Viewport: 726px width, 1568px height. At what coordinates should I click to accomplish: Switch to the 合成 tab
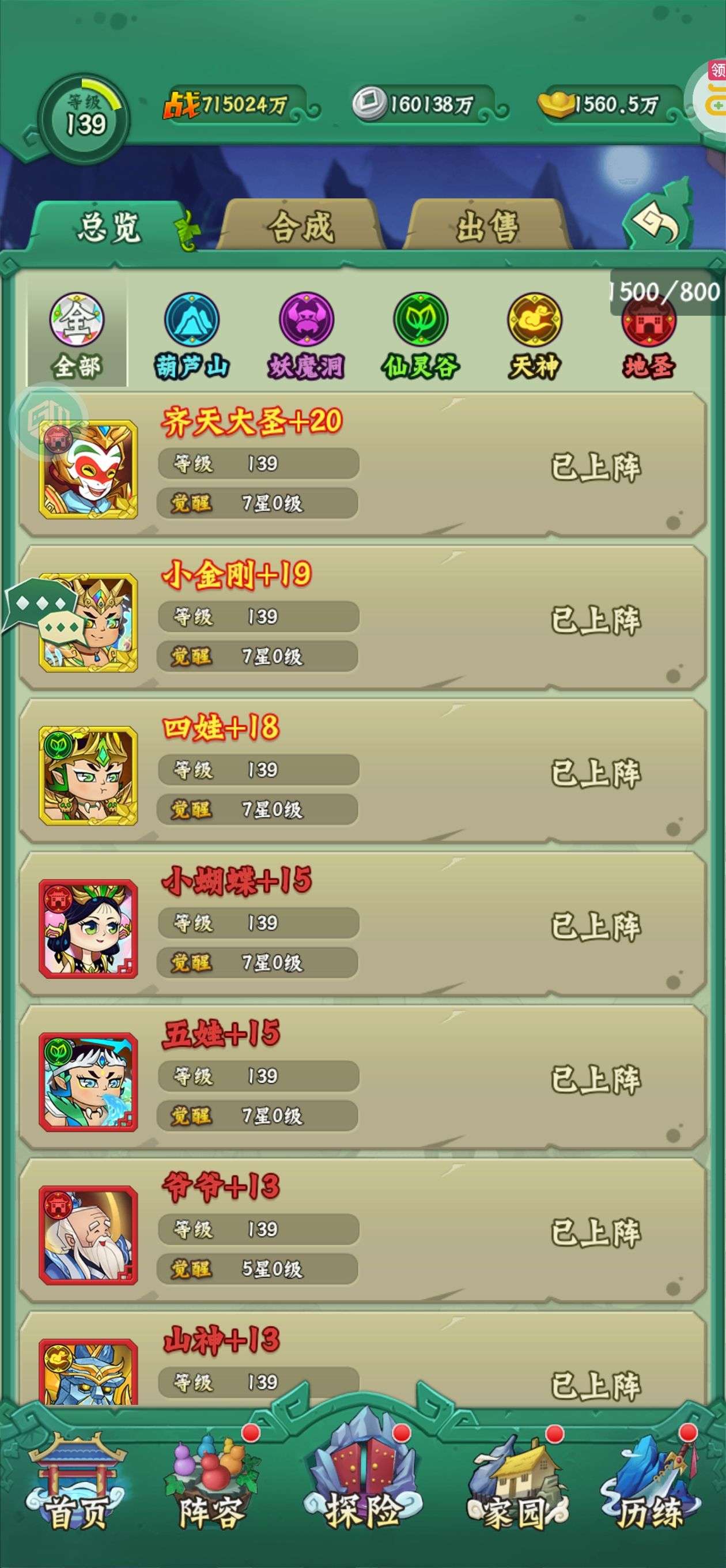pos(301,226)
